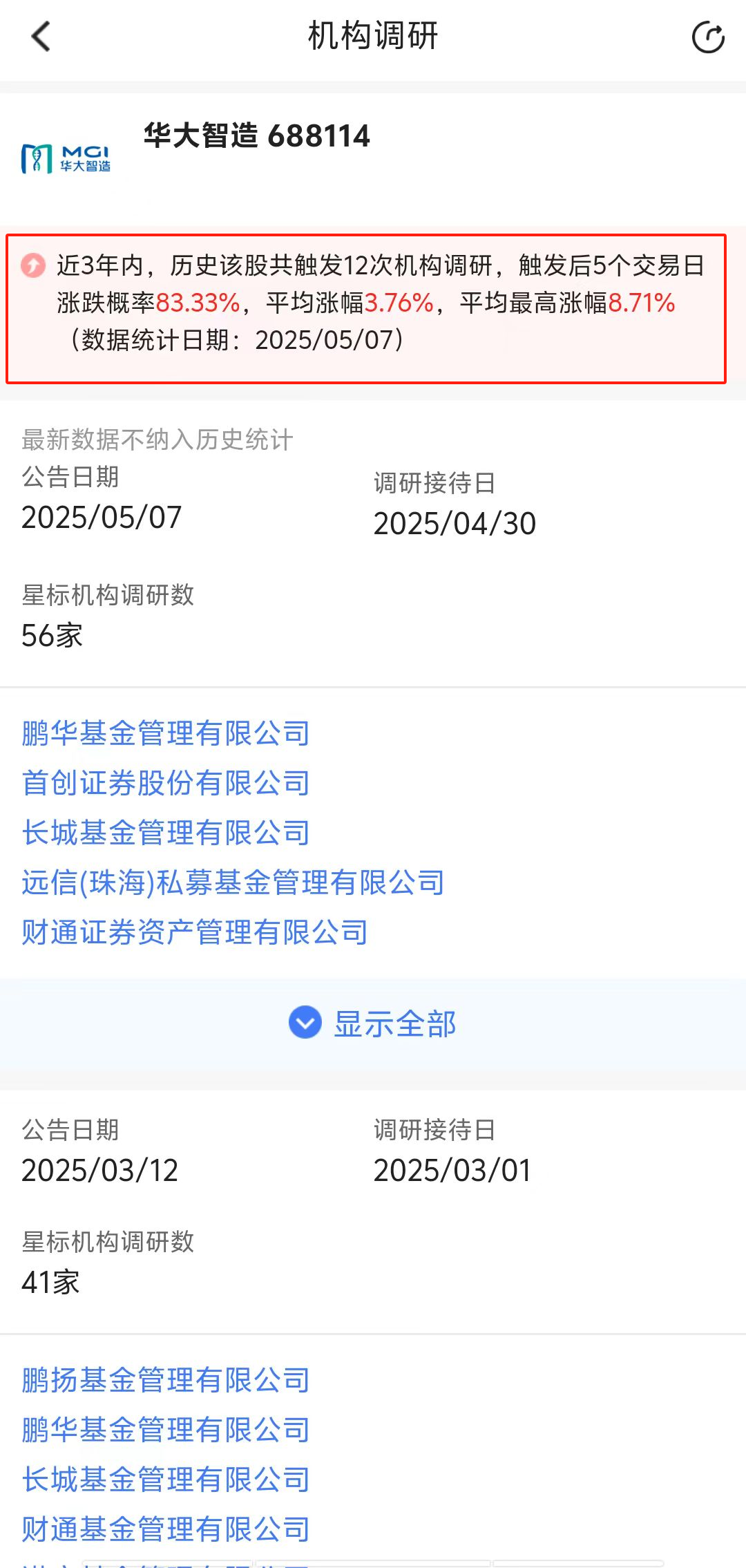Tap the refresh icon at top right
Viewport: 746px width, 1568px height.
pos(707,38)
